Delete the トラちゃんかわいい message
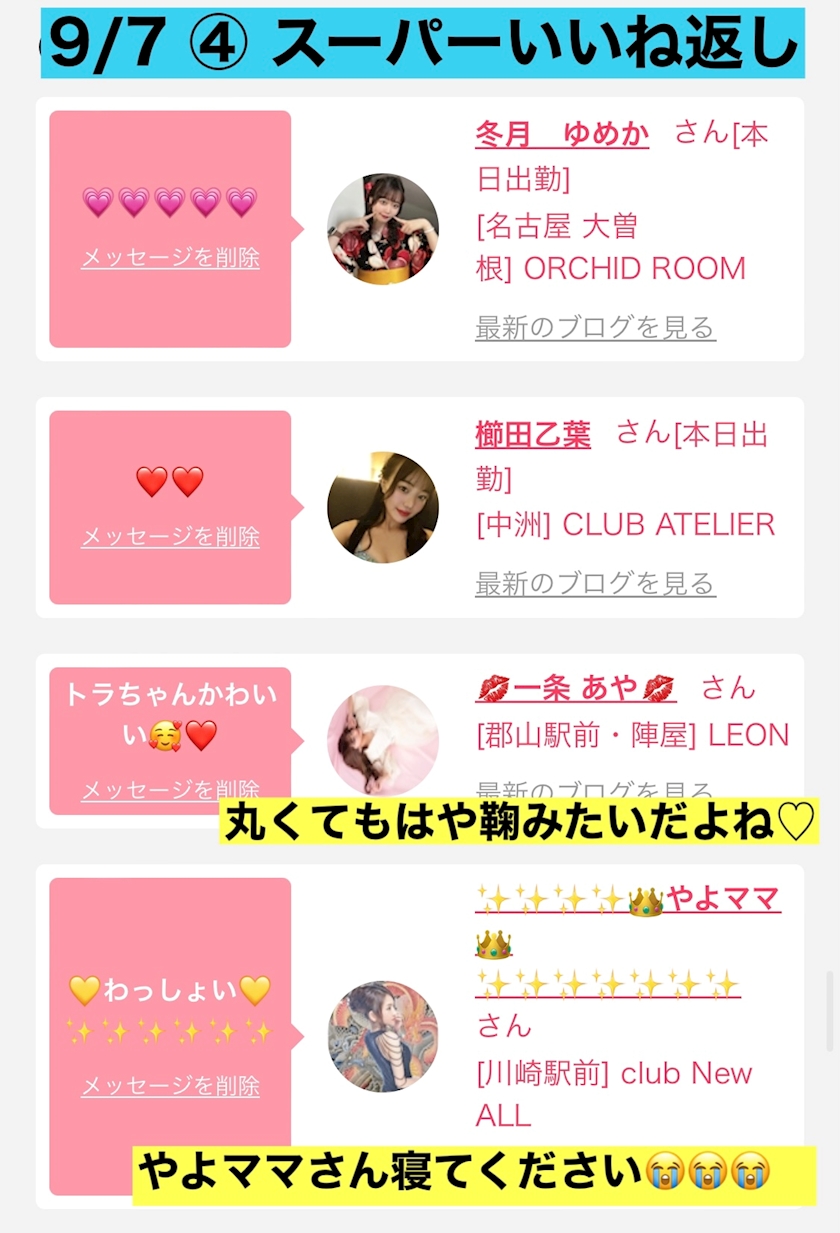The image size is (840, 1233). point(170,789)
